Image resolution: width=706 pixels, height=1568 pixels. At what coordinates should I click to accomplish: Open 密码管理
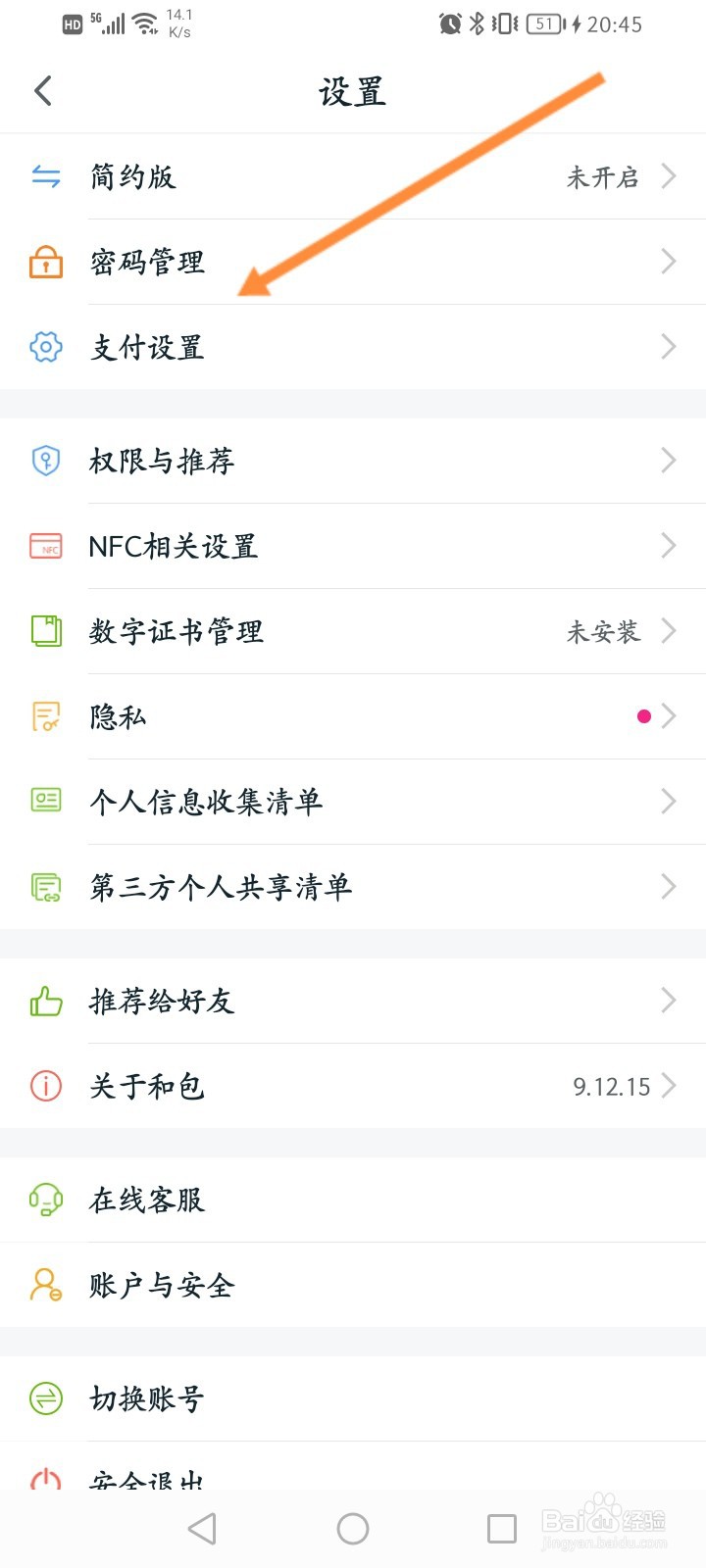(353, 262)
